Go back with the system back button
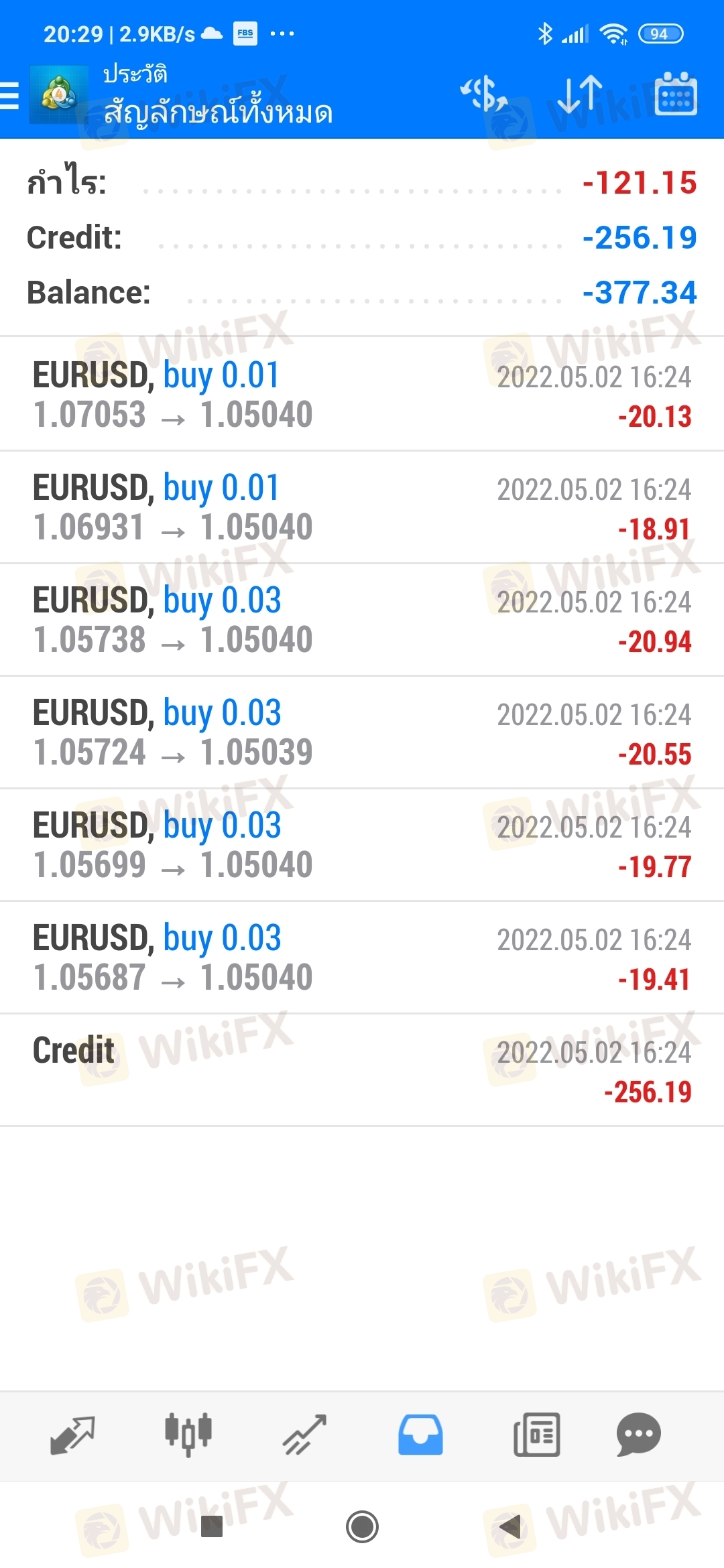Viewport: 724px width, 1568px height. click(x=511, y=1527)
